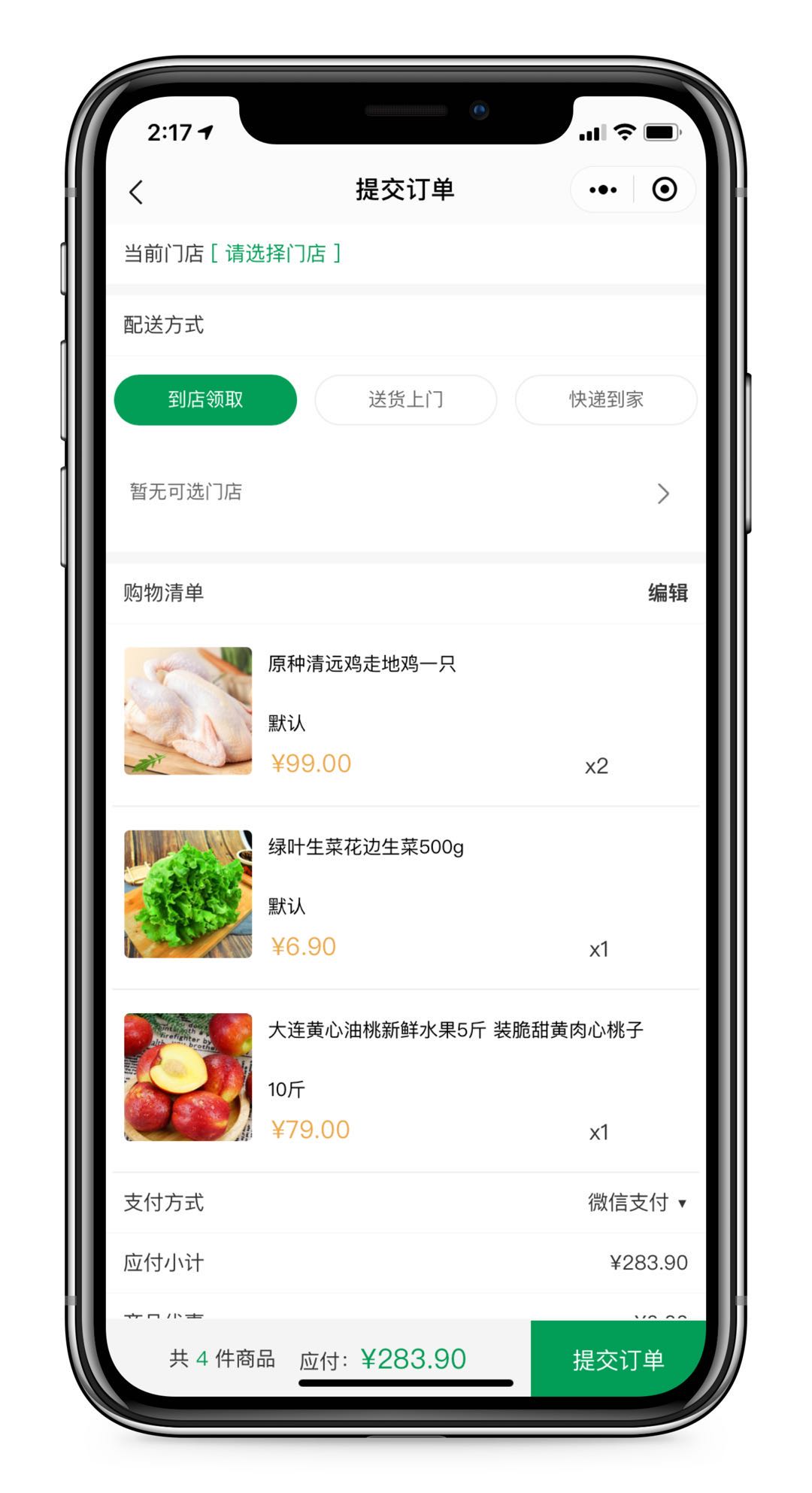The width and height of the screenshot is (812, 1493).
Task: Go back from the 提交订单 page
Action: pos(136,192)
